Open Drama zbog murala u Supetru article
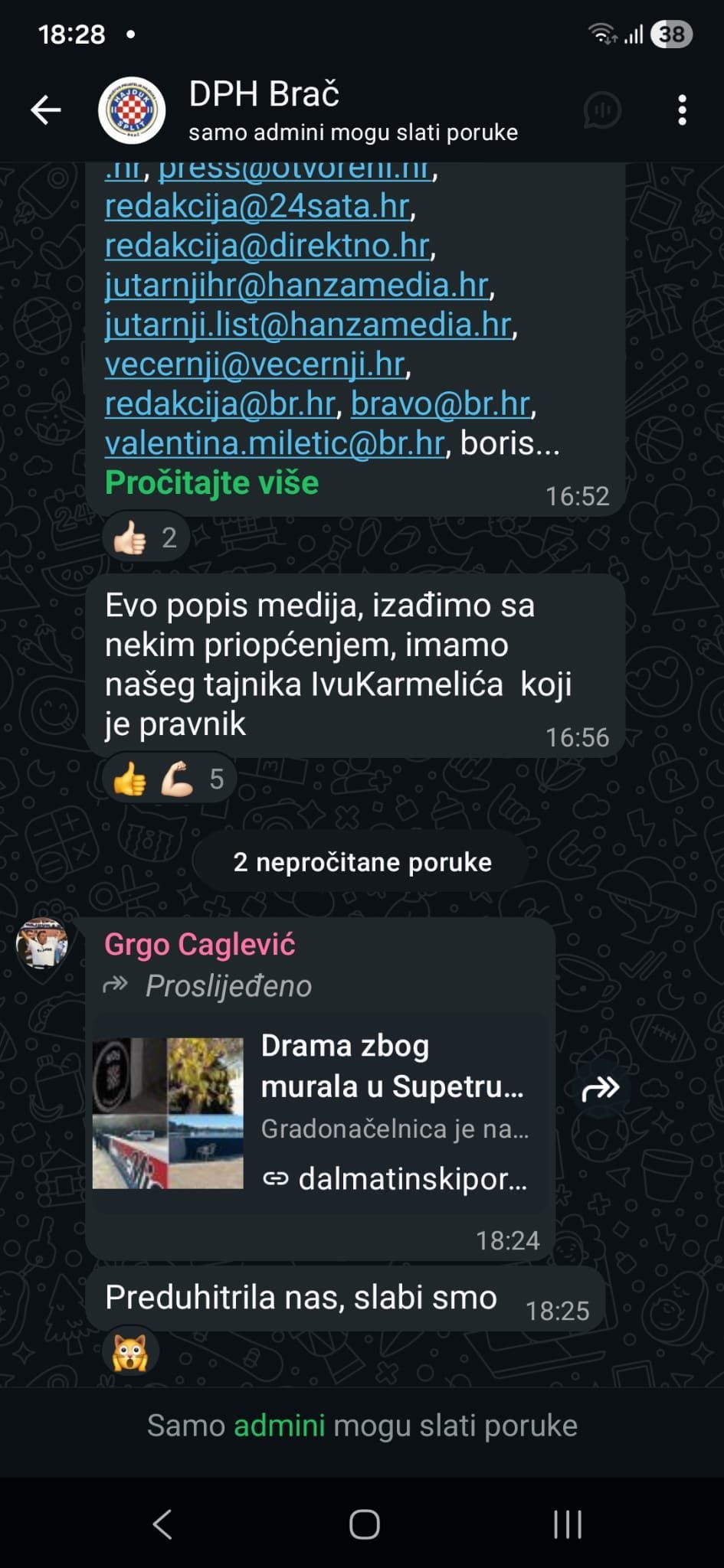Image resolution: width=724 pixels, height=1568 pixels. (320, 1113)
